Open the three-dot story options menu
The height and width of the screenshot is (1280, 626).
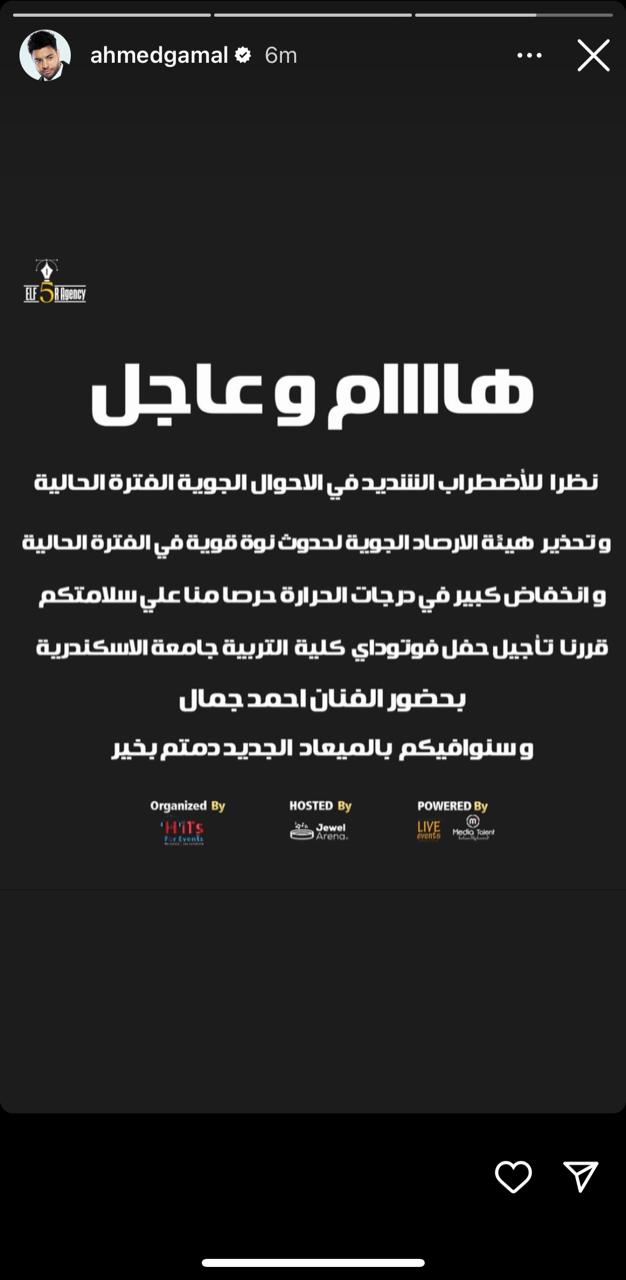tap(529, 55)
